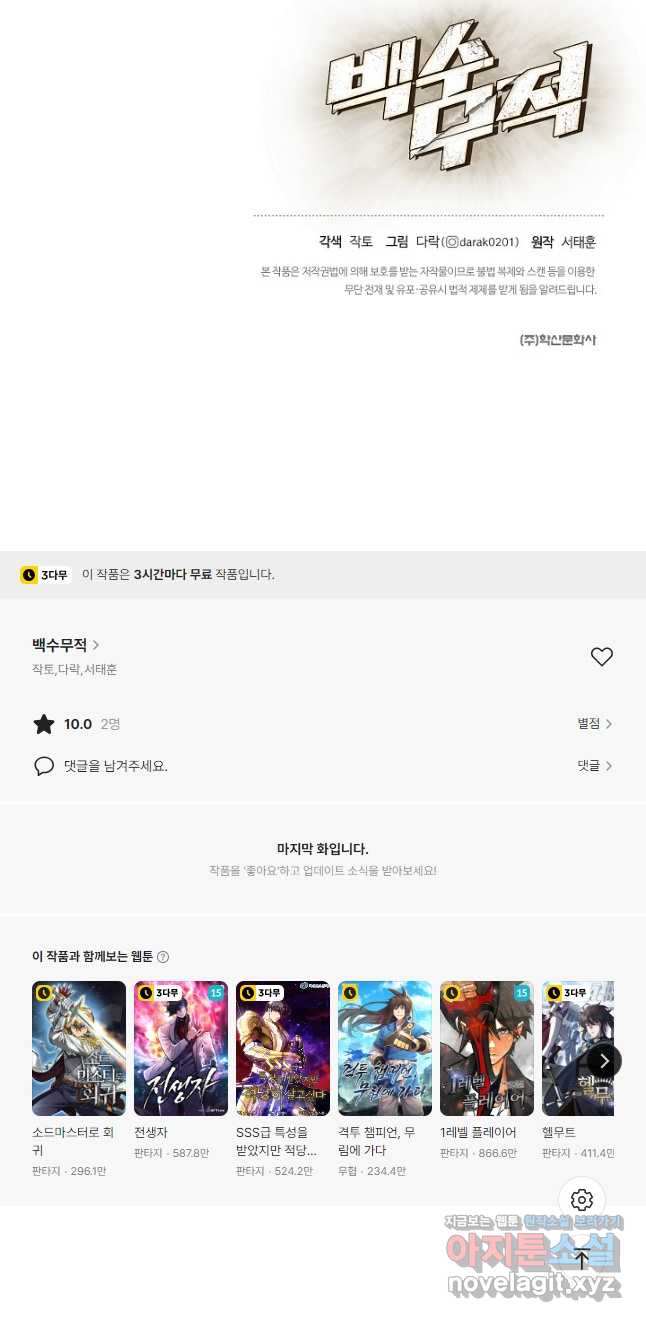
Task: Tap 댓글을 남겨주세요 to write a comment
Action: [x=115, y=766]
